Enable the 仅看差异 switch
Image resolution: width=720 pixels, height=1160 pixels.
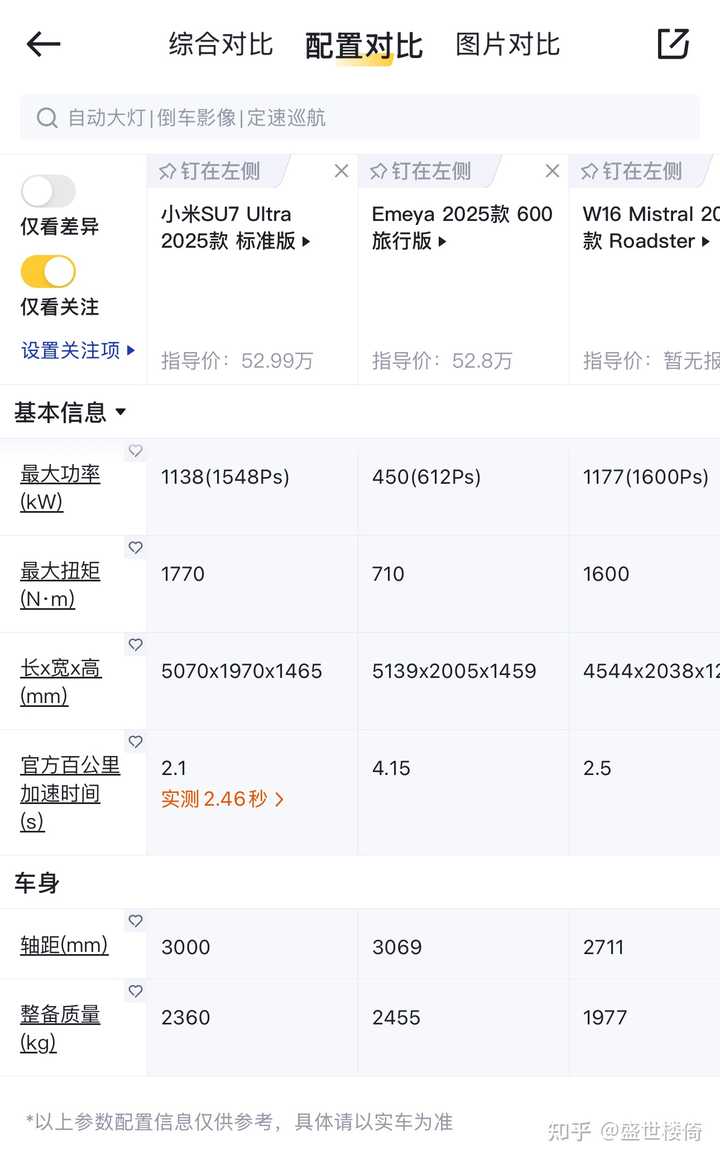(x=48, y=192)
